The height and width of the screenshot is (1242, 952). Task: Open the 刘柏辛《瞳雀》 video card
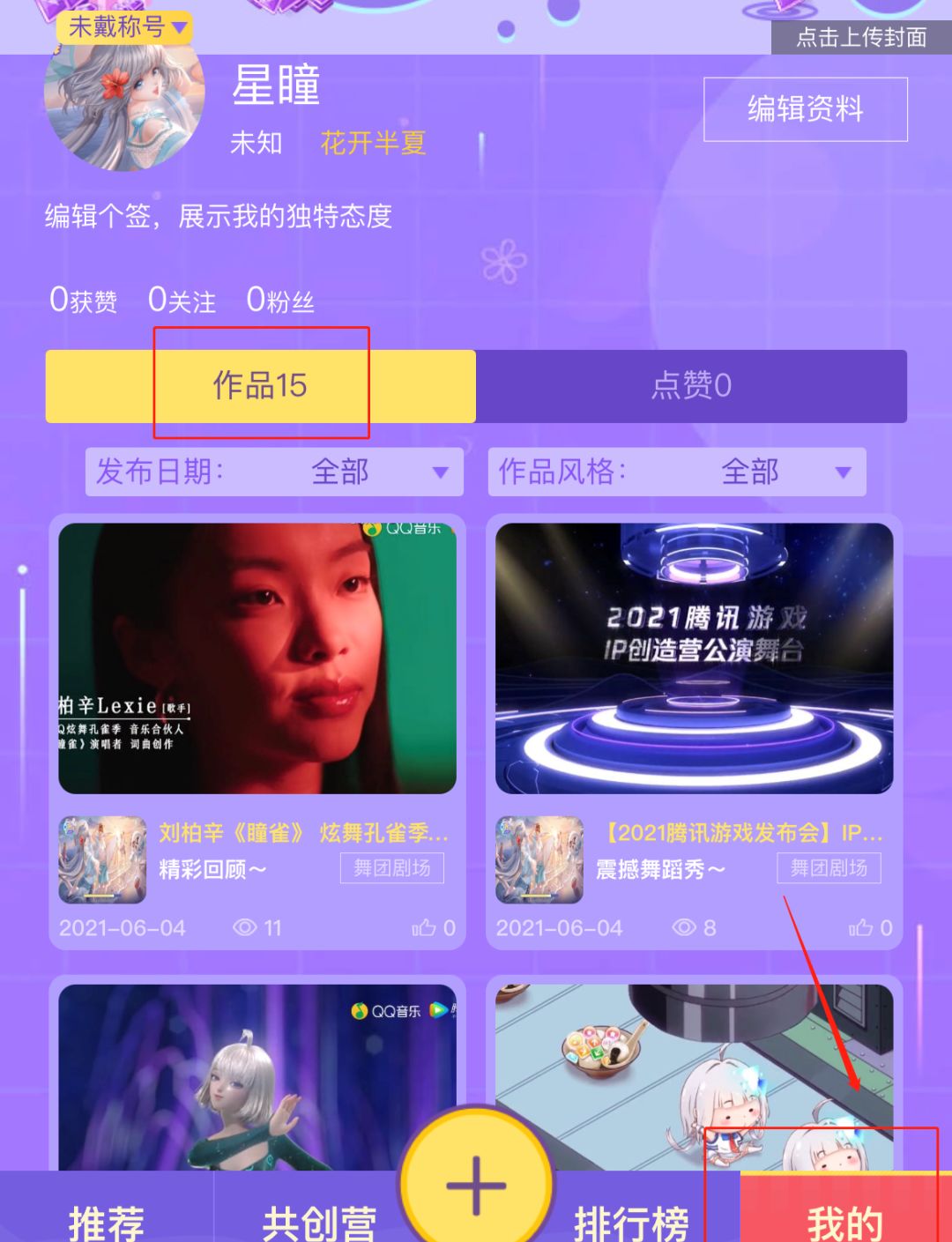click(x=257, y=658)
